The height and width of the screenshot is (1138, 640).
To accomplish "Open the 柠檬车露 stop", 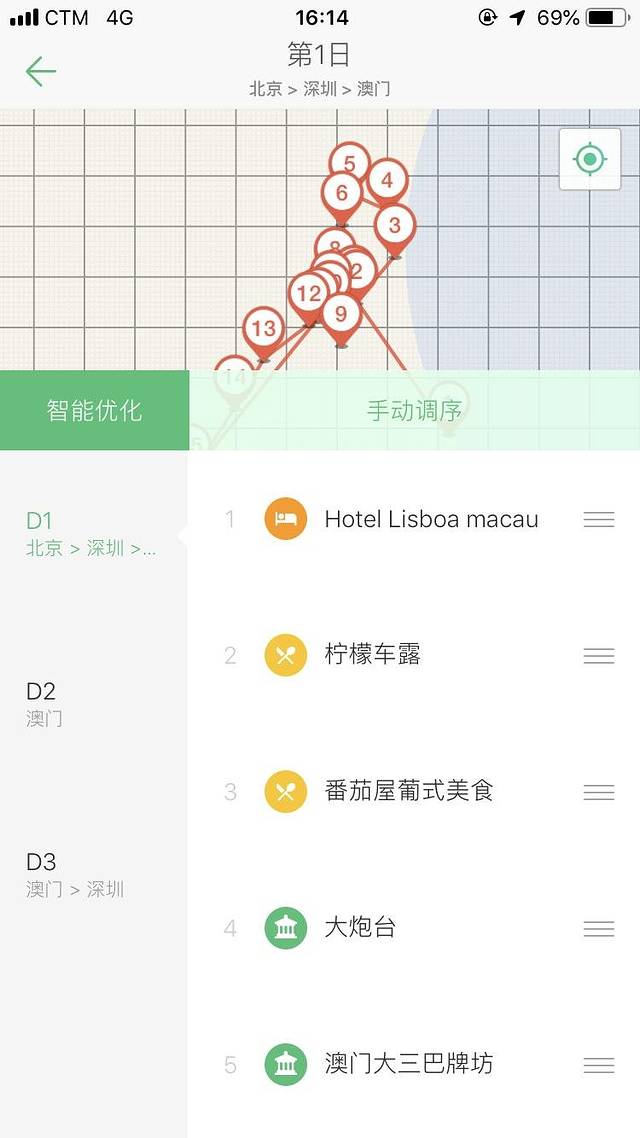I will 372,655.
